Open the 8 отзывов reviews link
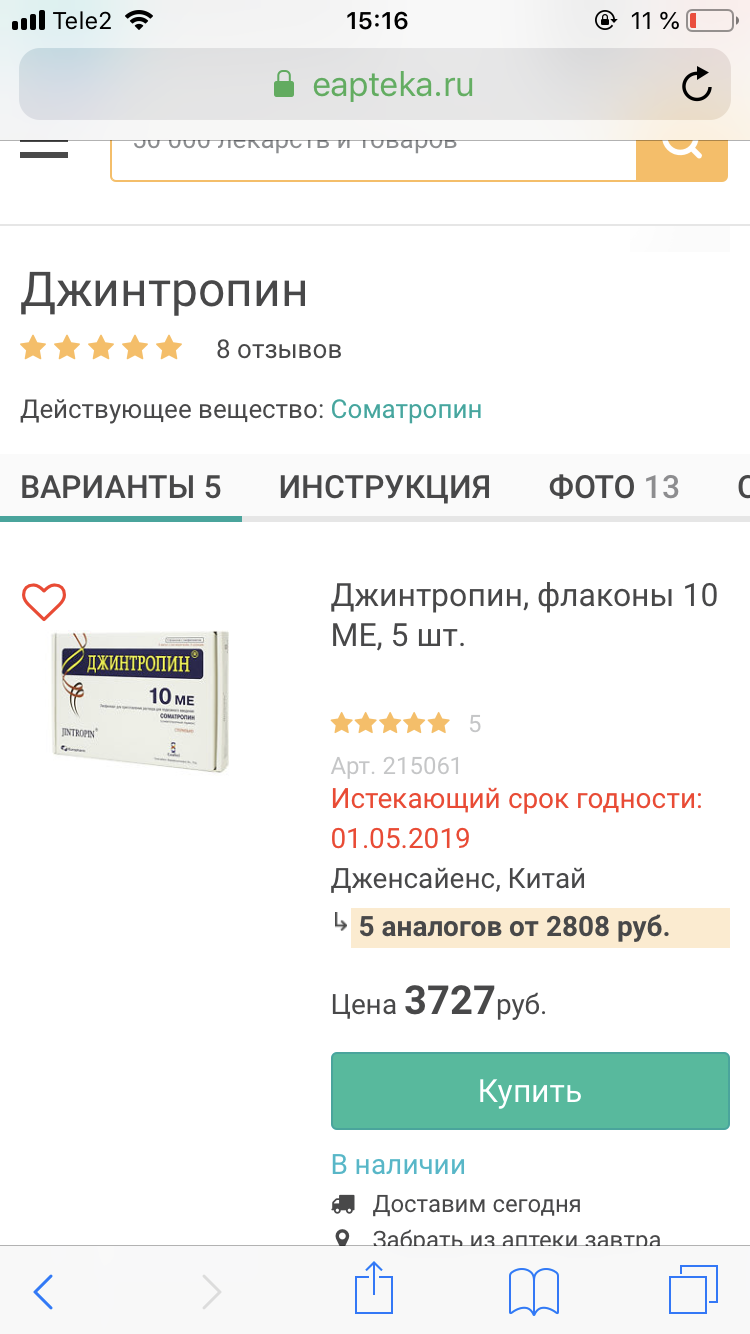 click(x=279, y=349)
